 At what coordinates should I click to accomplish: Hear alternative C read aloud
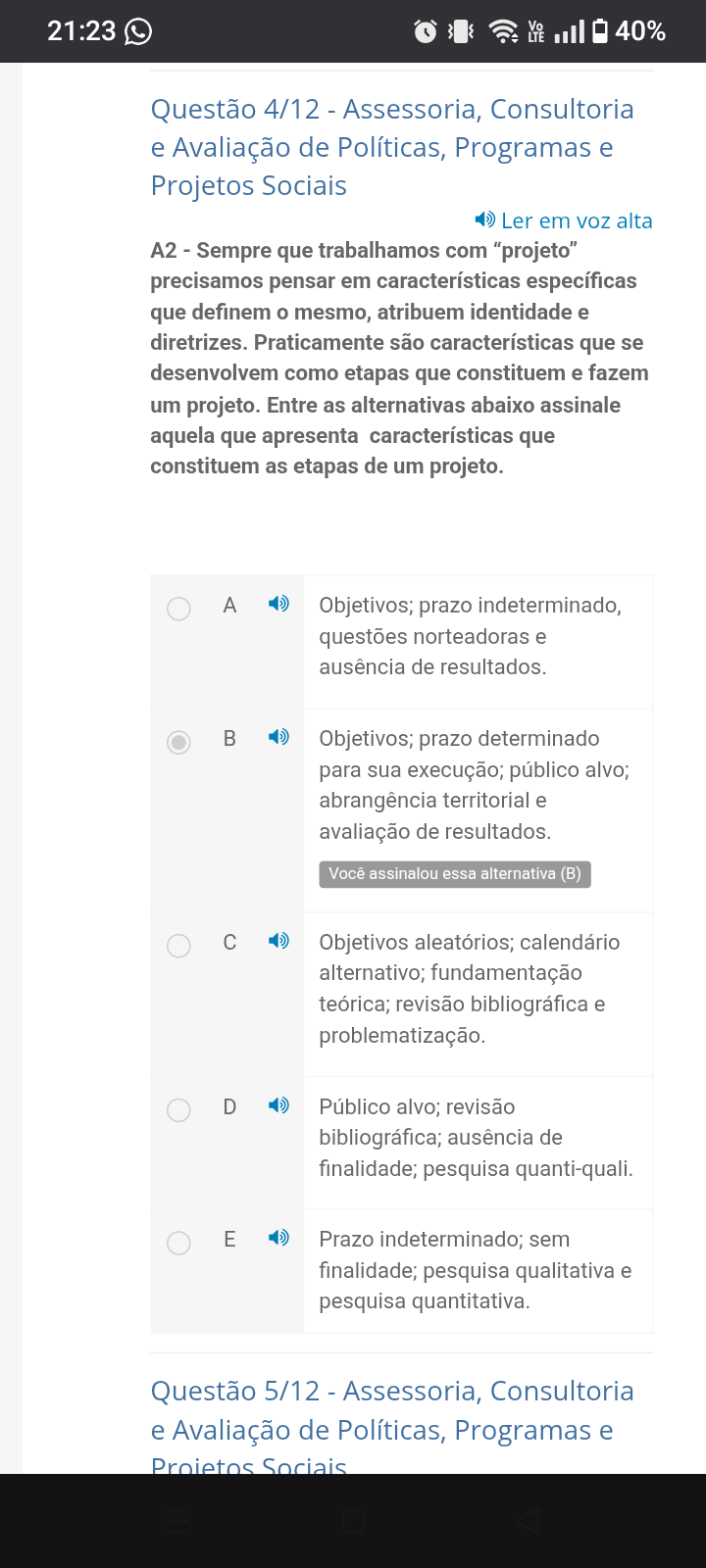pyautogui.click(x=278, y=941)
